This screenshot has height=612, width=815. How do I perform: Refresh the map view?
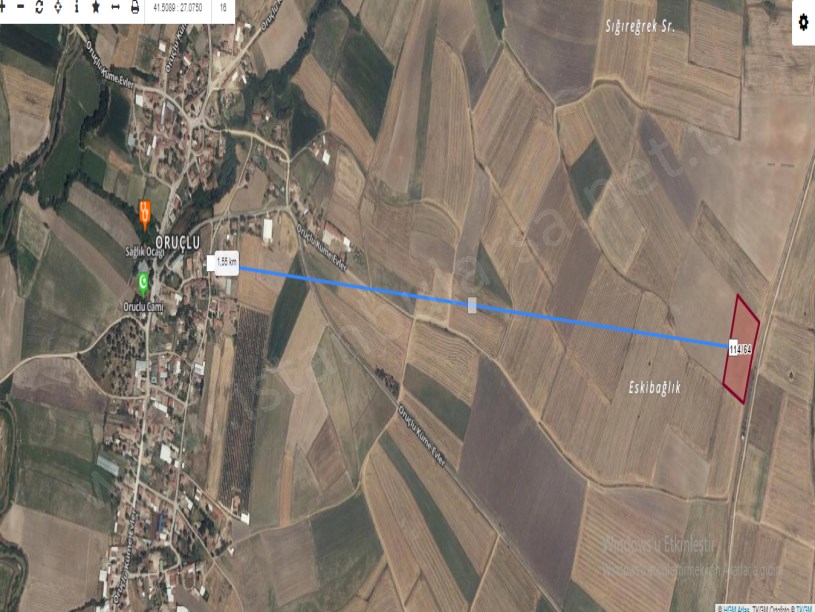pyautogui.click(x=39, y=7)
